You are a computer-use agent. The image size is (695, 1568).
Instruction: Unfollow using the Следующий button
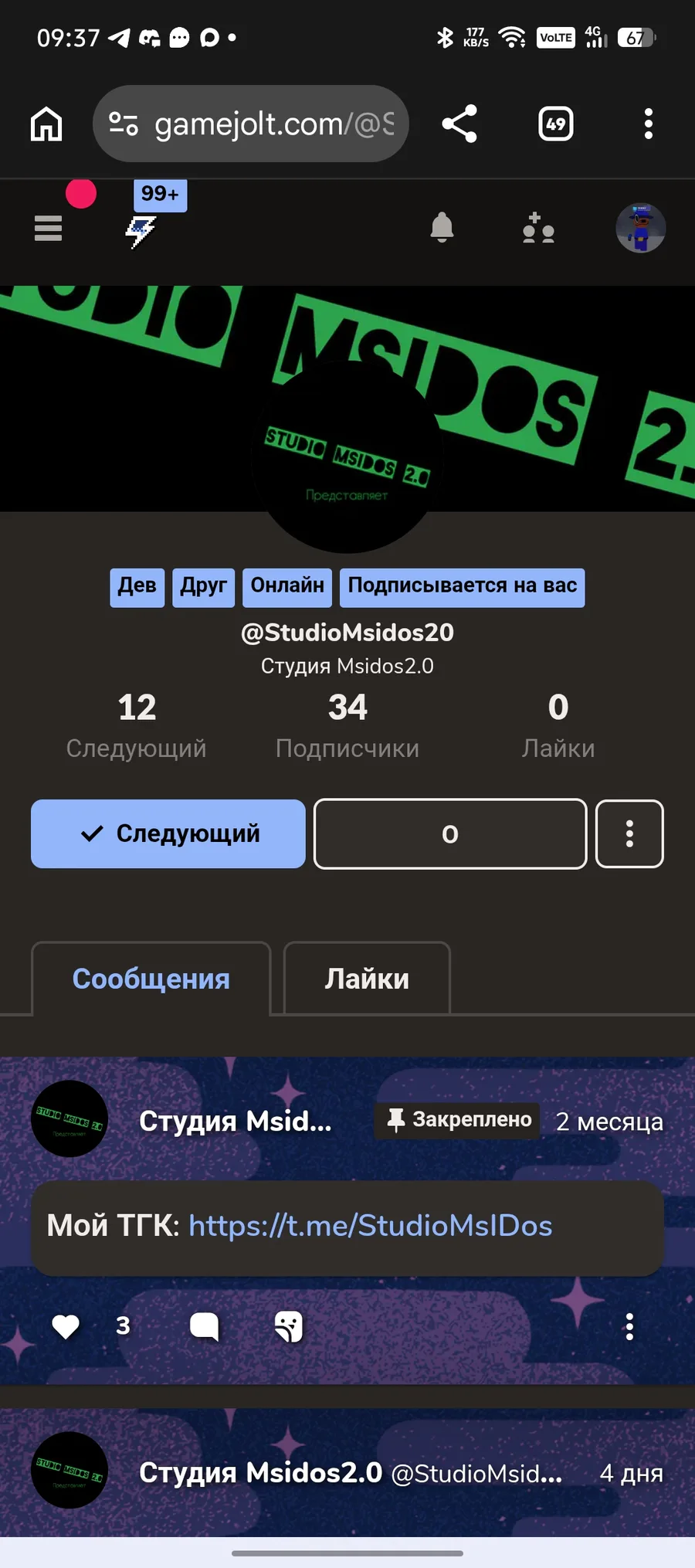[168, 833]
